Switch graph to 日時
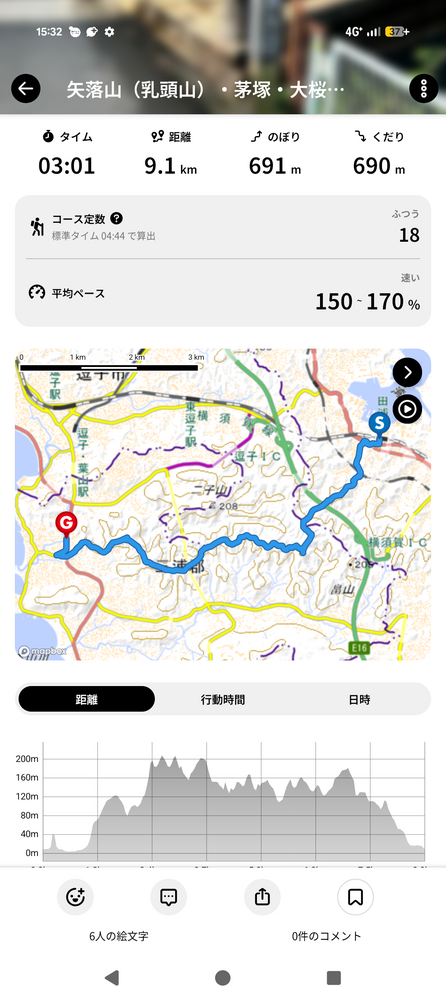 (x=359, y=699)
